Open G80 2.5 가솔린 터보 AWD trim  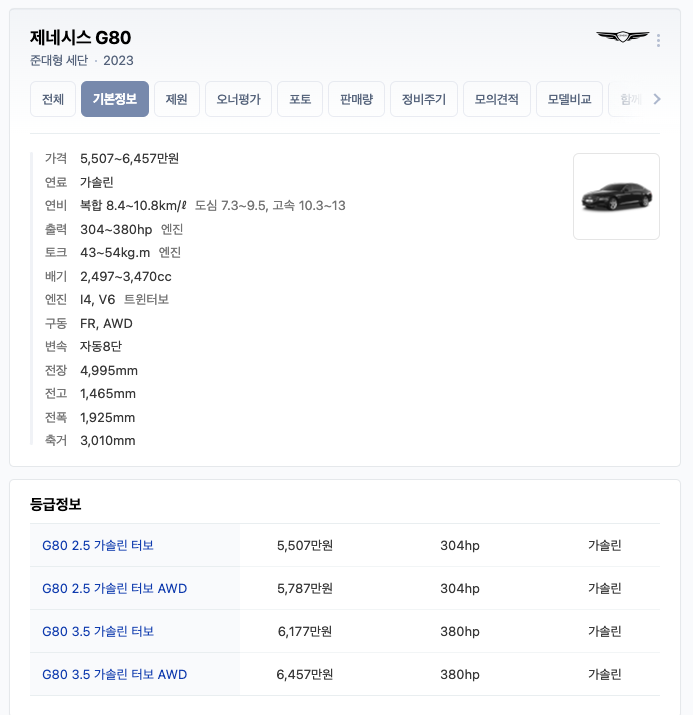point(114,588)
